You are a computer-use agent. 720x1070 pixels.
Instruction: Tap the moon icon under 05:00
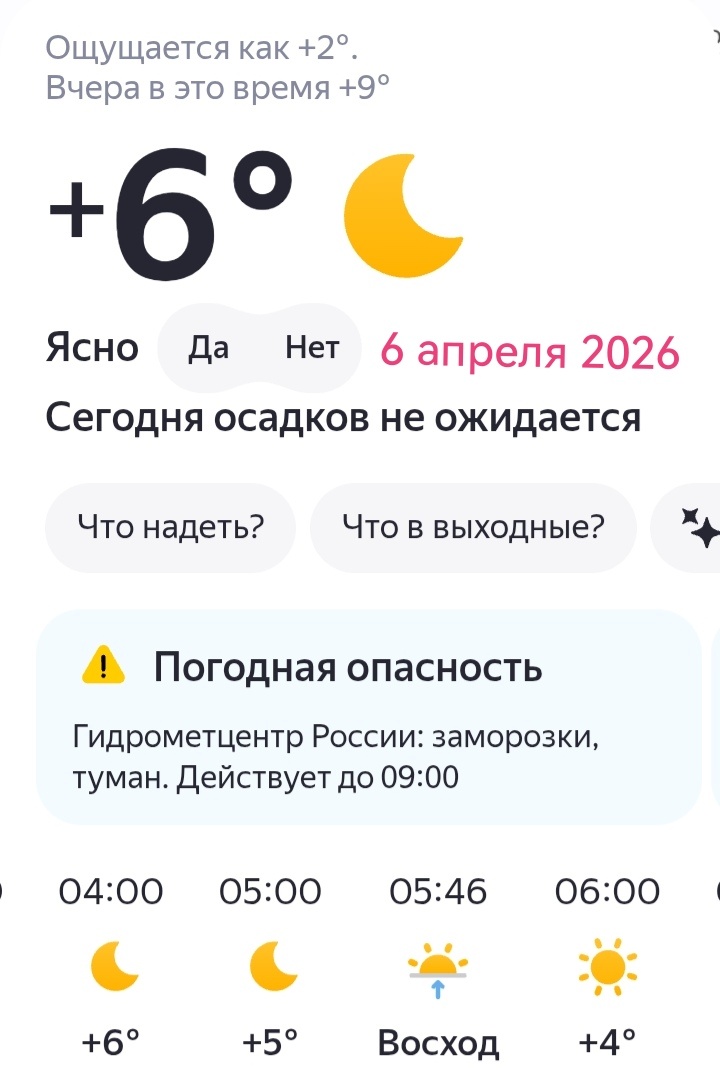click(272, 964)
